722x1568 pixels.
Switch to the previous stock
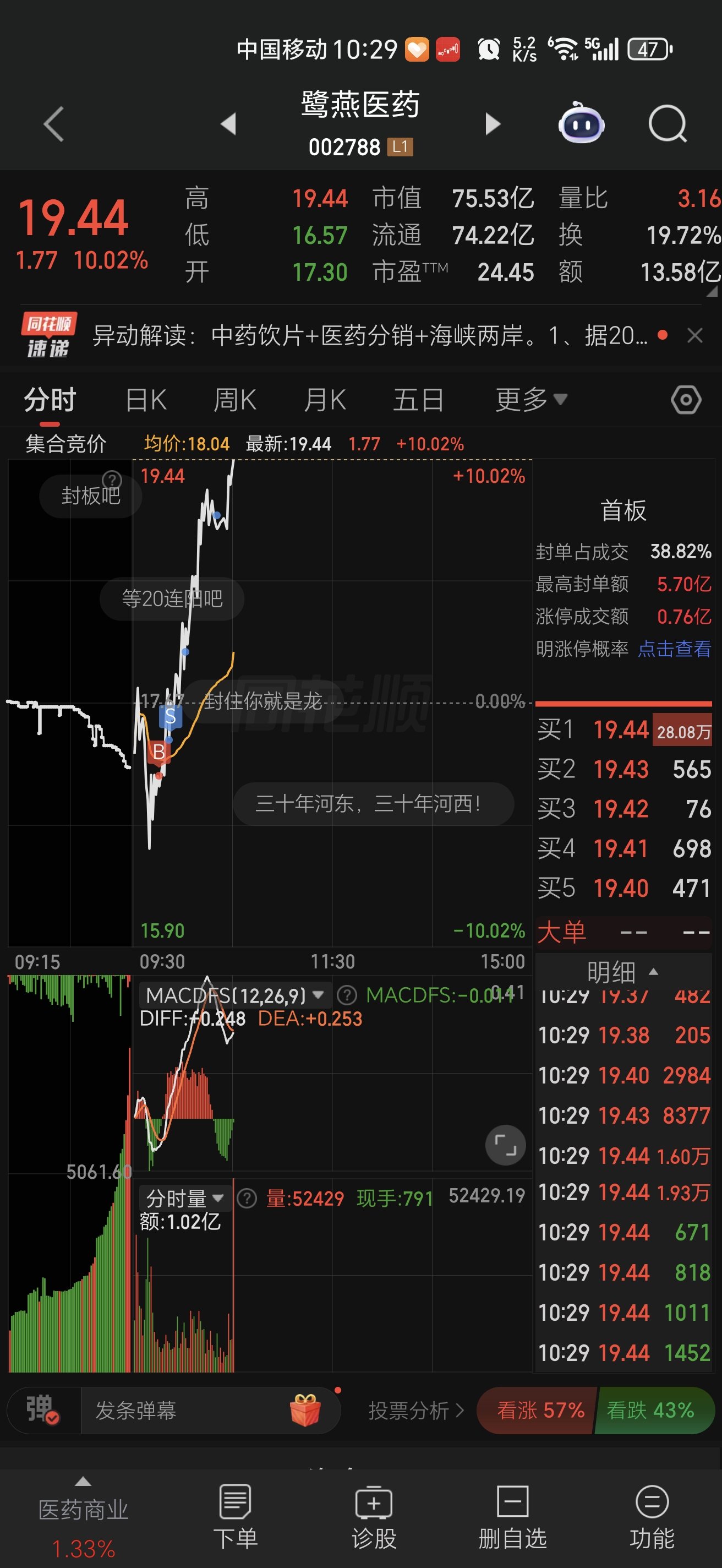pyautogui.click(x=229, y=124)
